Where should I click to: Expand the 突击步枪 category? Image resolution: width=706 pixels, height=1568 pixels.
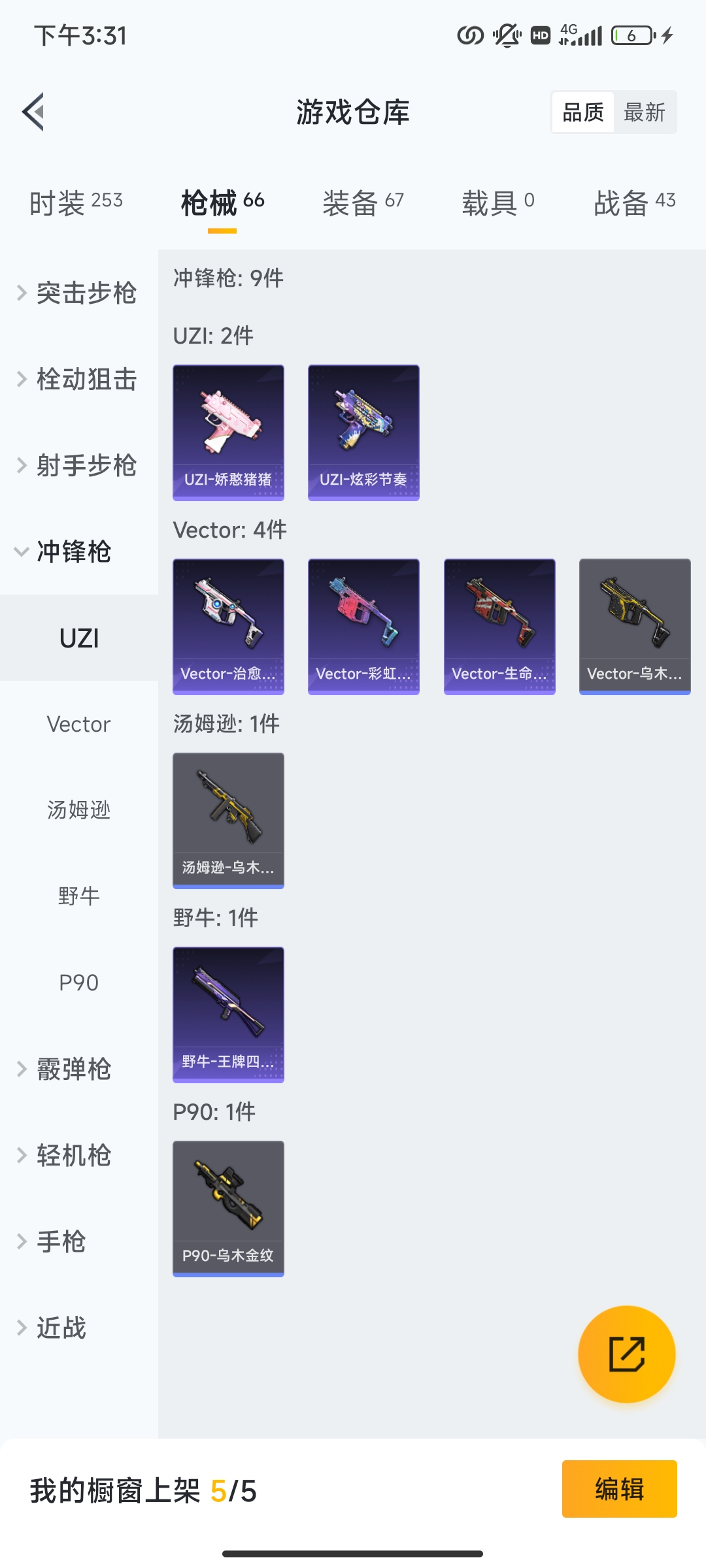tap(78, 292)
